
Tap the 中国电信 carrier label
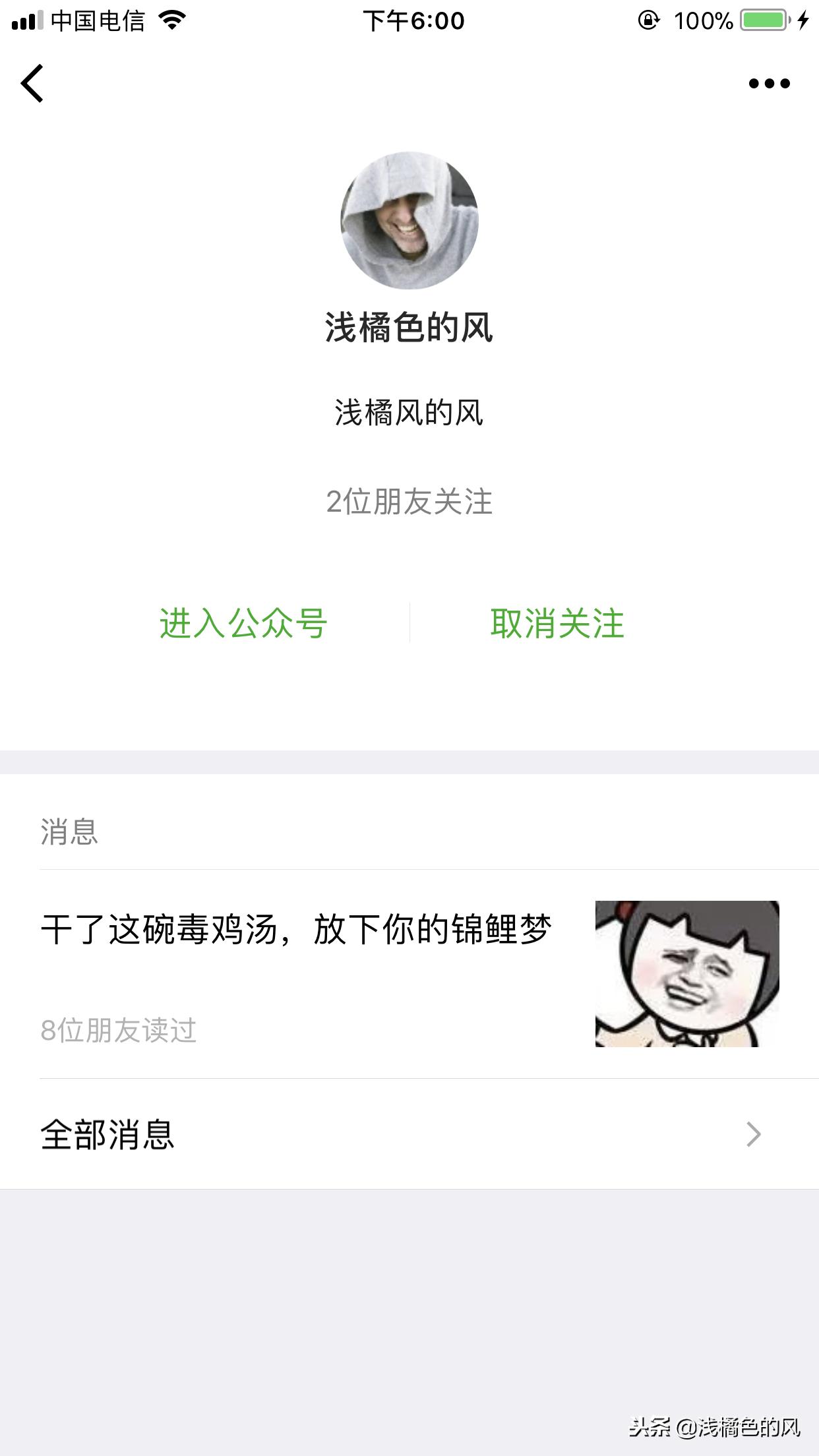tap(99, 20)
